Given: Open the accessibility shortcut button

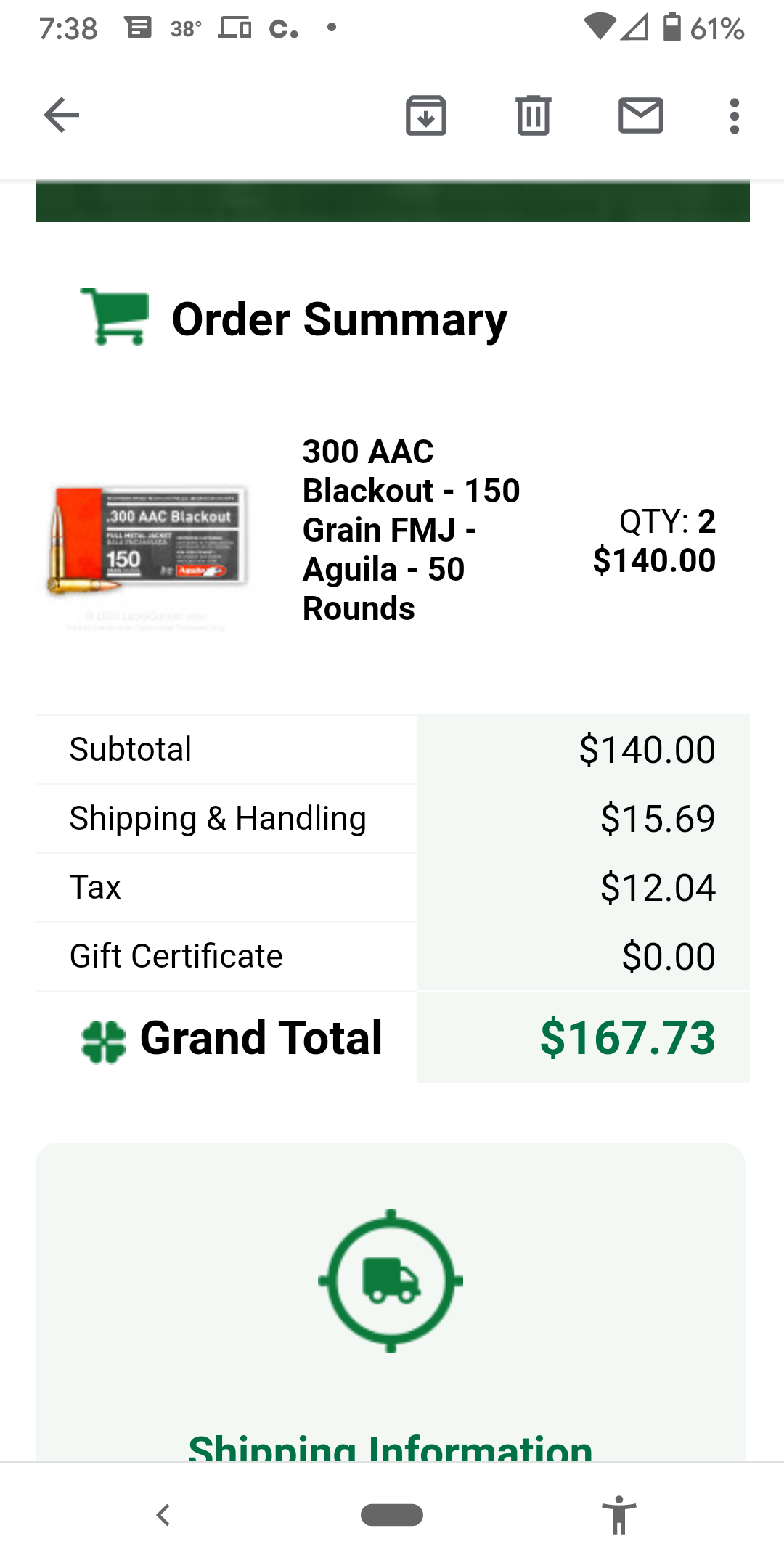Looking at the screenshot, I should [x=618, y=1515].
